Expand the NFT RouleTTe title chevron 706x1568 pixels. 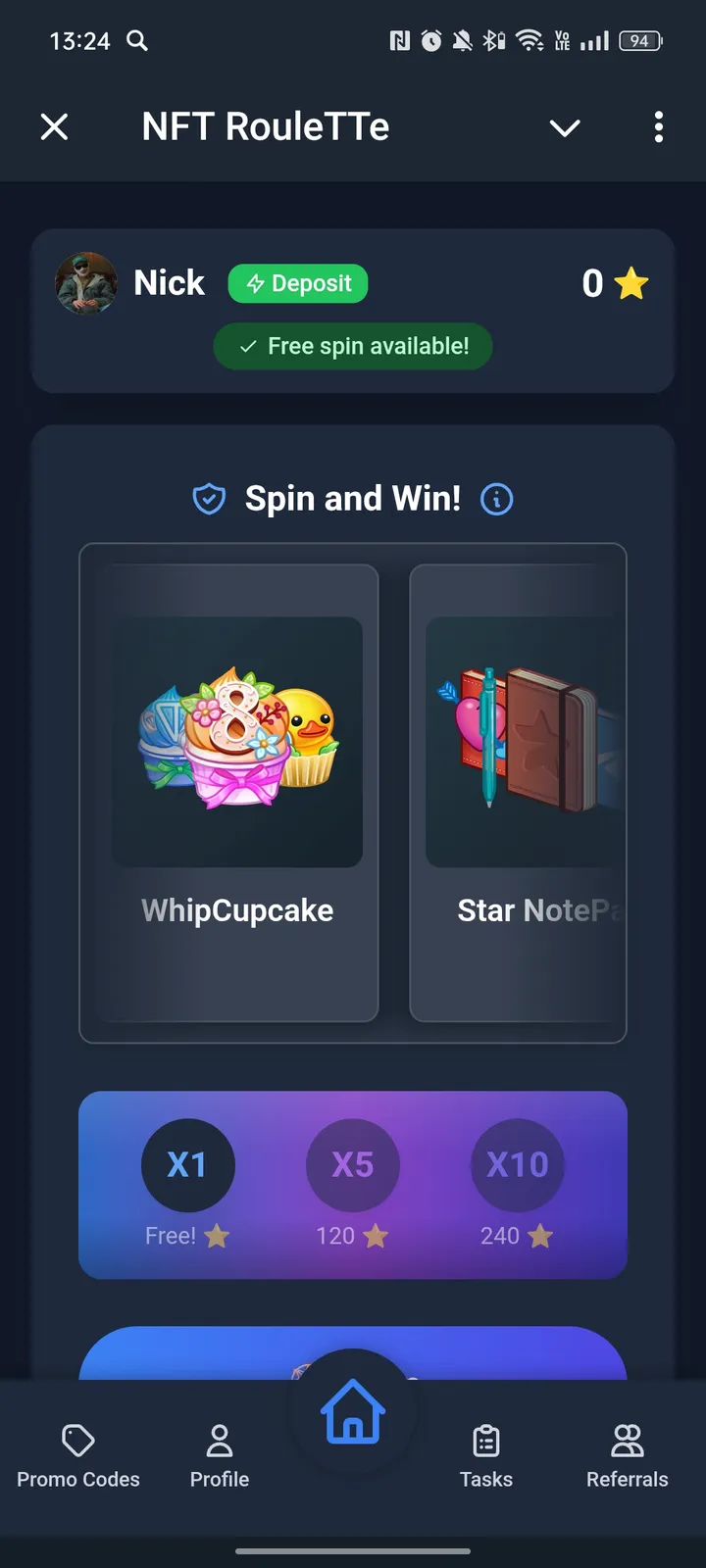(x=565, y=127)
